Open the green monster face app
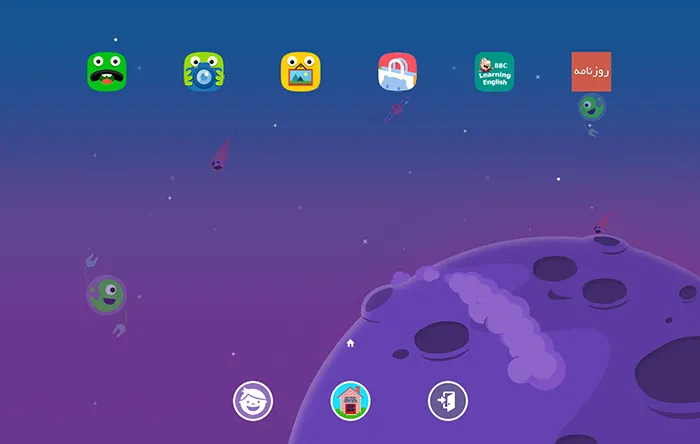The height and width of the screenshot is (444, 700). click(107, 72)
